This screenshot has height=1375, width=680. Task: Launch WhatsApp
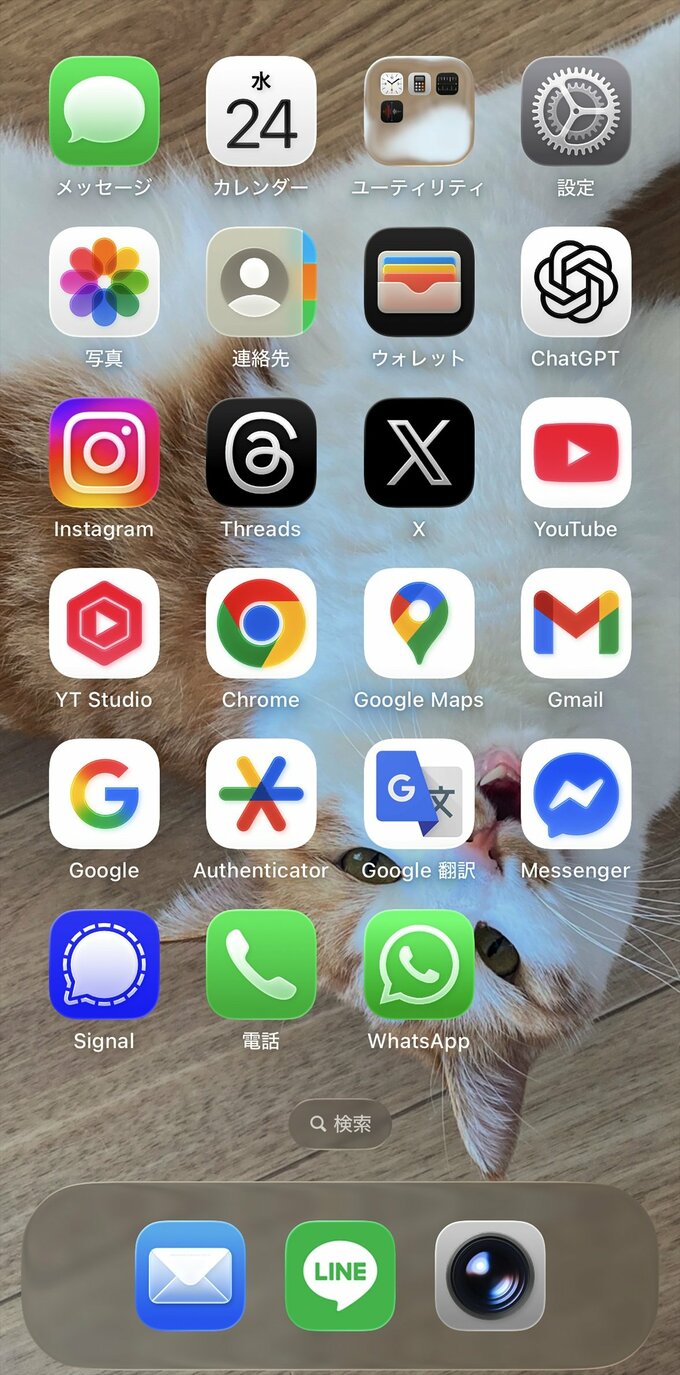pos(418,965)
